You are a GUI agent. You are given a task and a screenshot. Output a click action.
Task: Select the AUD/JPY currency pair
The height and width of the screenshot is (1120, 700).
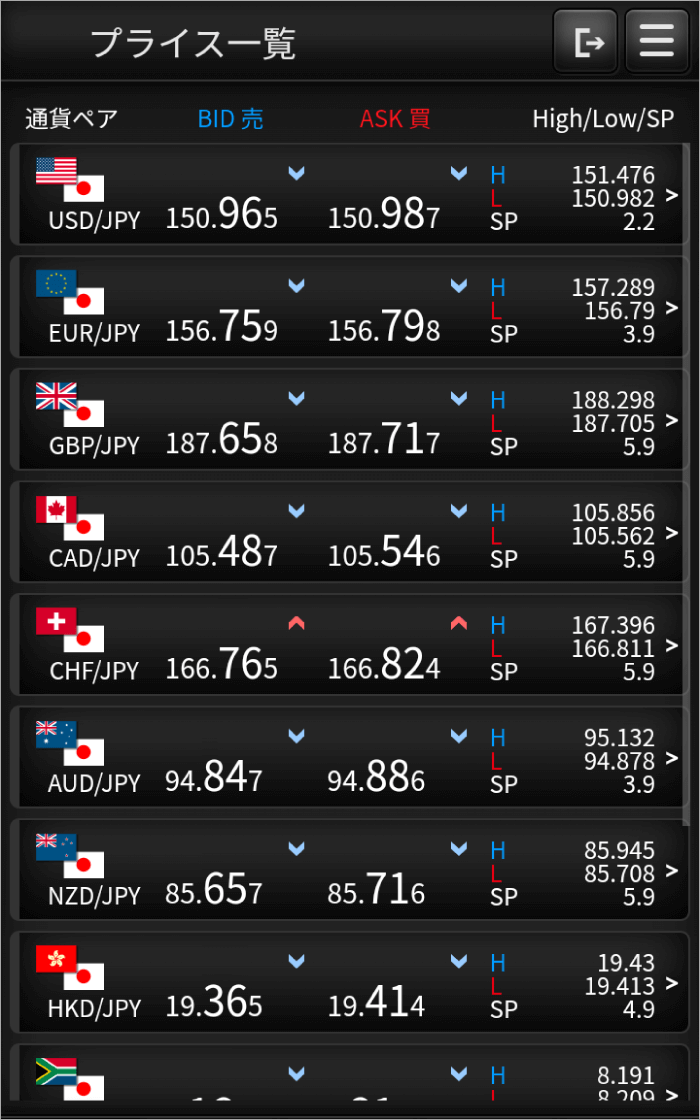350,758
